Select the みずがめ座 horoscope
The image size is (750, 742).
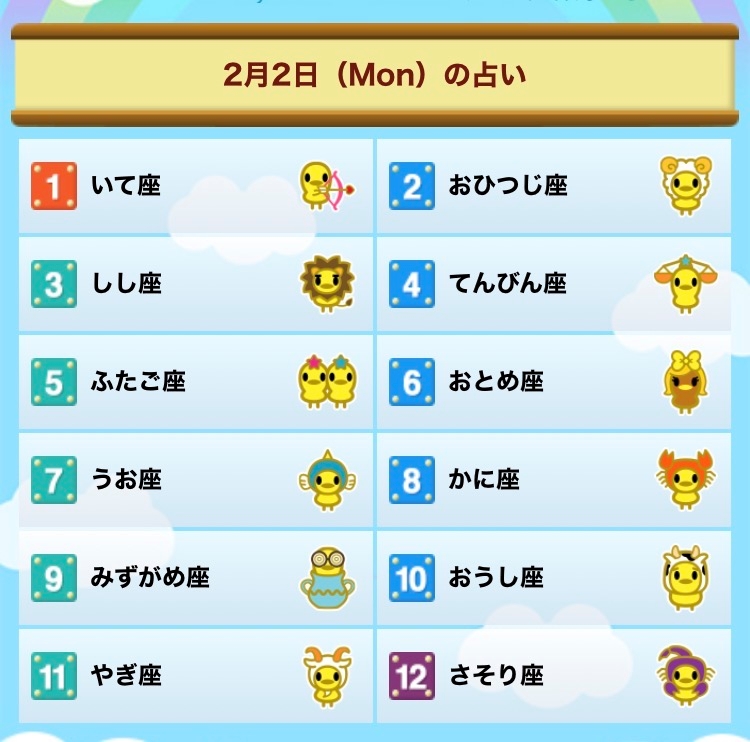coord(196,578)
